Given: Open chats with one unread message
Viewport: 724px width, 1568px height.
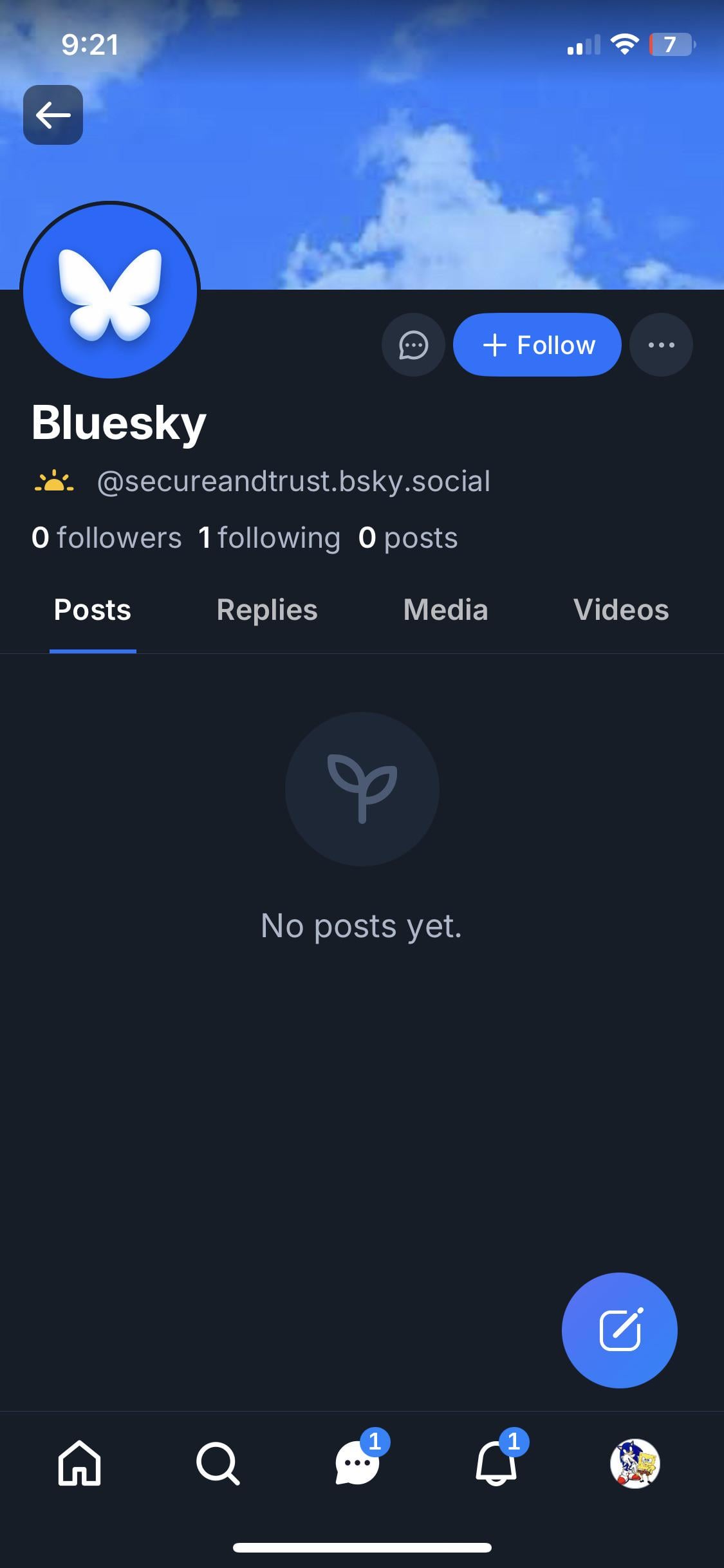Looking at the screenshot, I should (x=358, y=1462).
